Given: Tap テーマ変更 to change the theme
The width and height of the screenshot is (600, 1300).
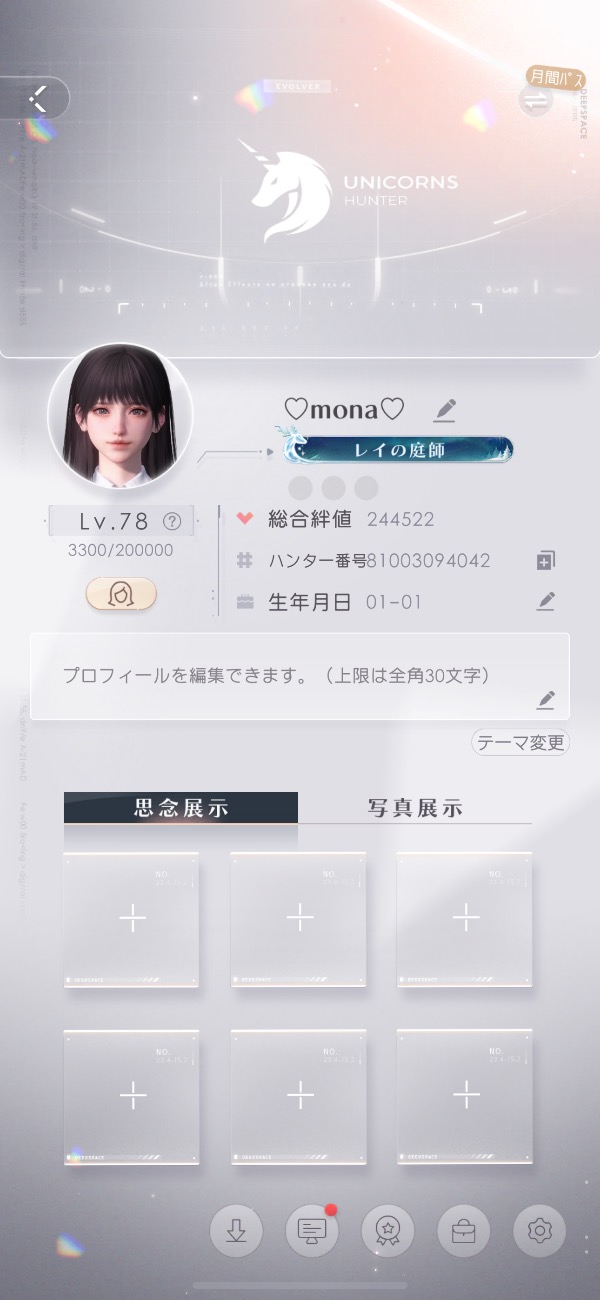Looking at the screenshot, I should 520,743.
